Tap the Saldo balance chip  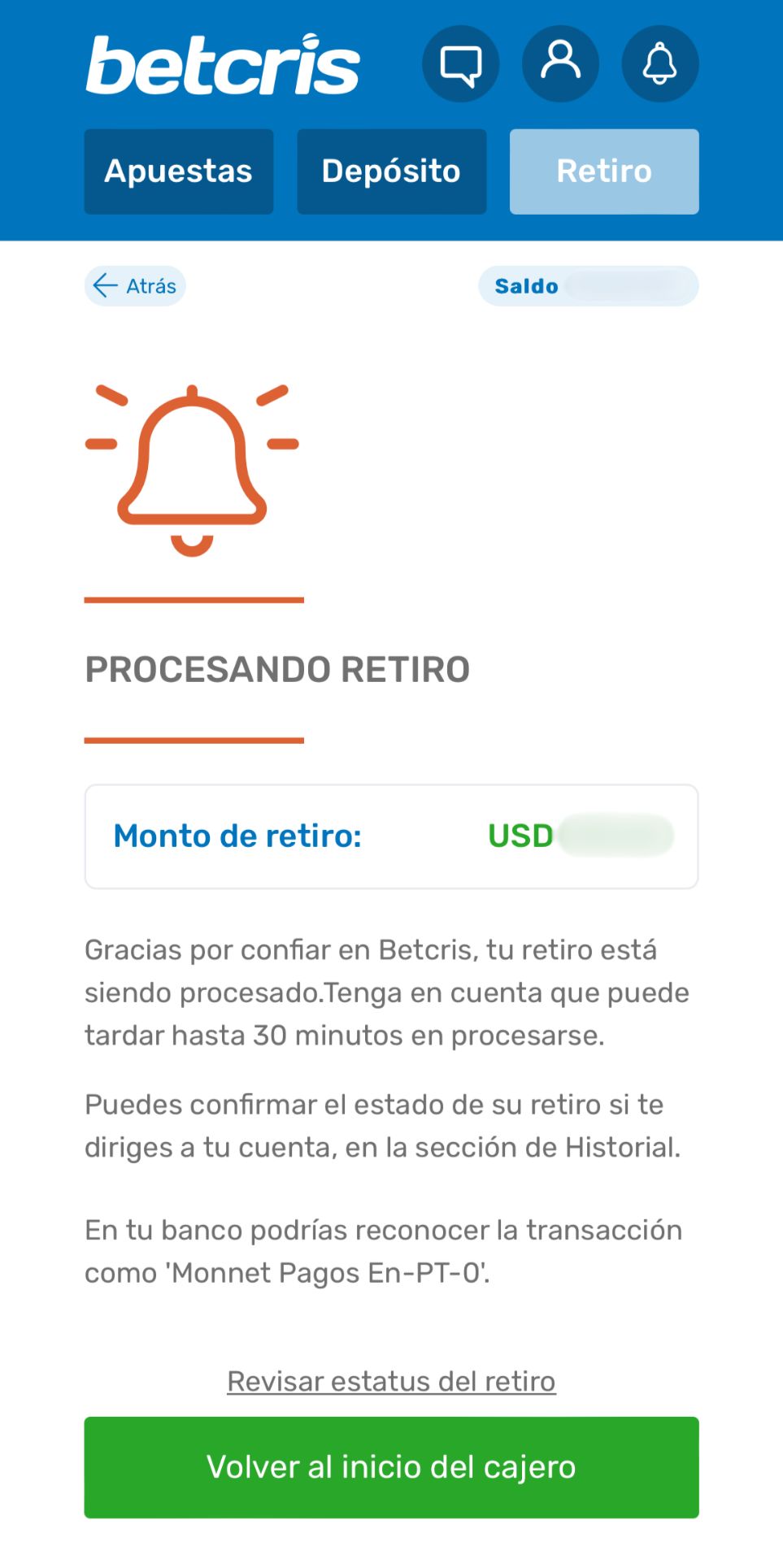pyautogui.click(x=588, y=286)
